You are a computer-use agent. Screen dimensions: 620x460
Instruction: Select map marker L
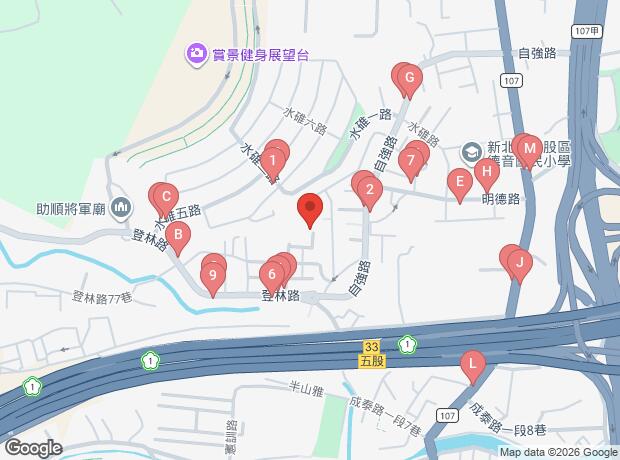(472, 364)
